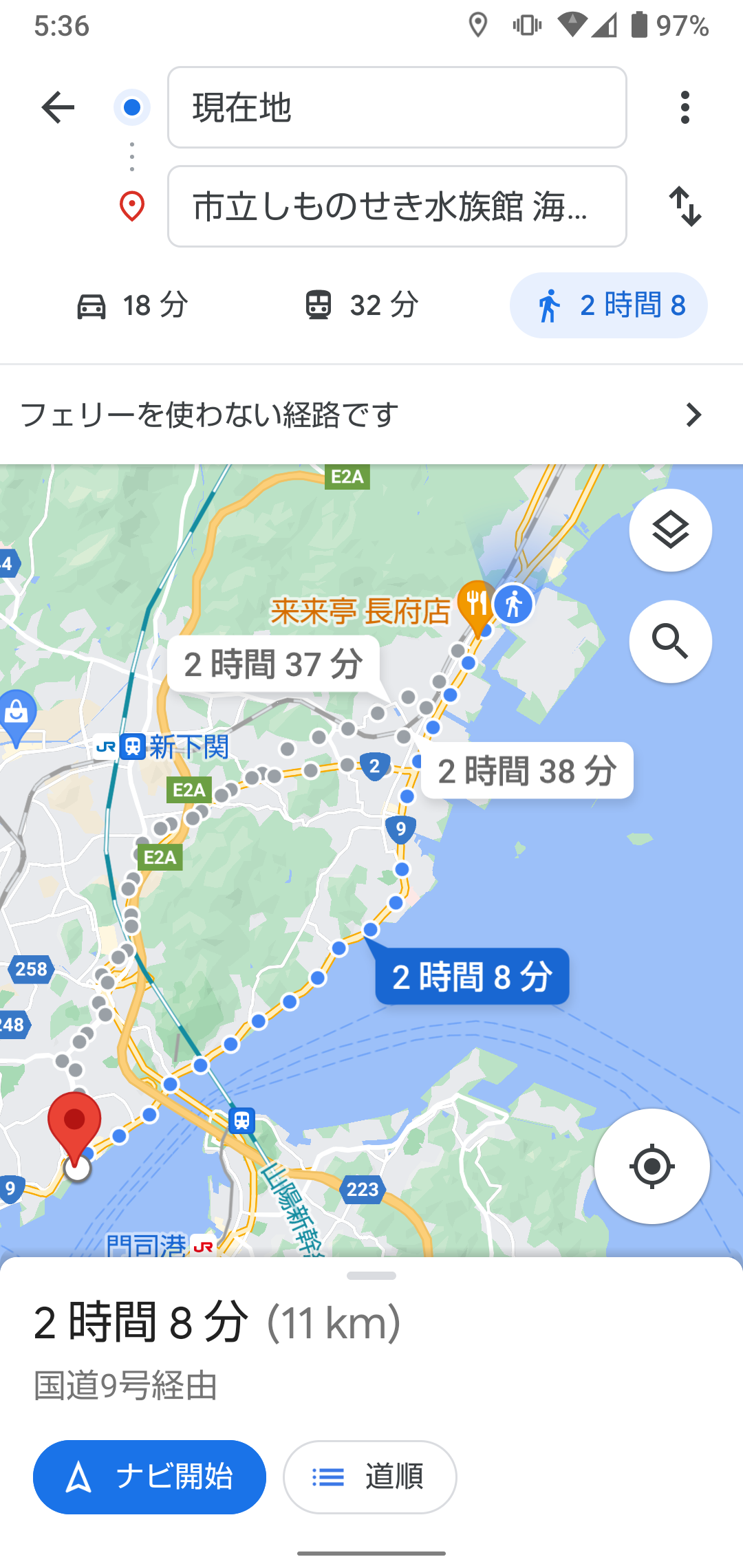Switch to transit mode 32 分
The height and width of the screenshot is (1568, 743).
[x=362, y=305]
